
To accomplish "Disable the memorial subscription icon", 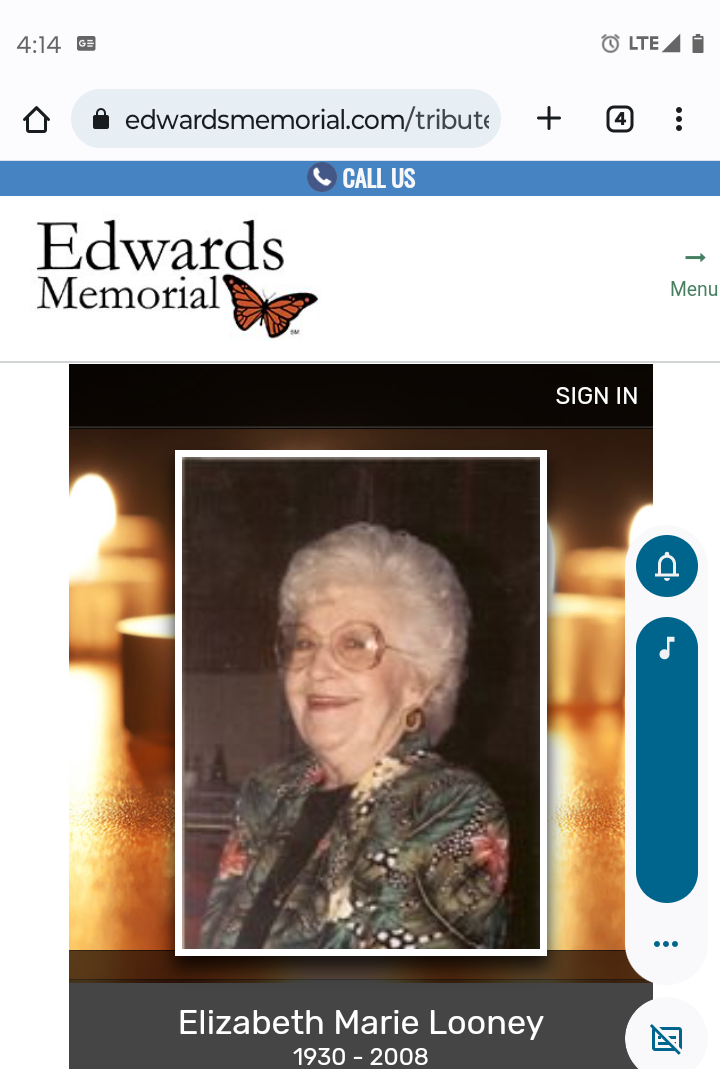I will tap(666, 1039).
